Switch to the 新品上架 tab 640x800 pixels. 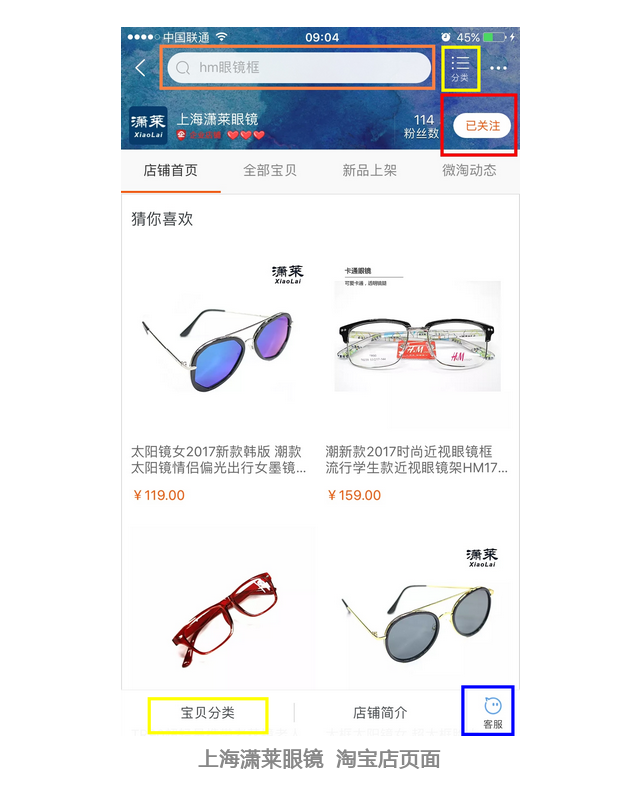tap(370, 170)
